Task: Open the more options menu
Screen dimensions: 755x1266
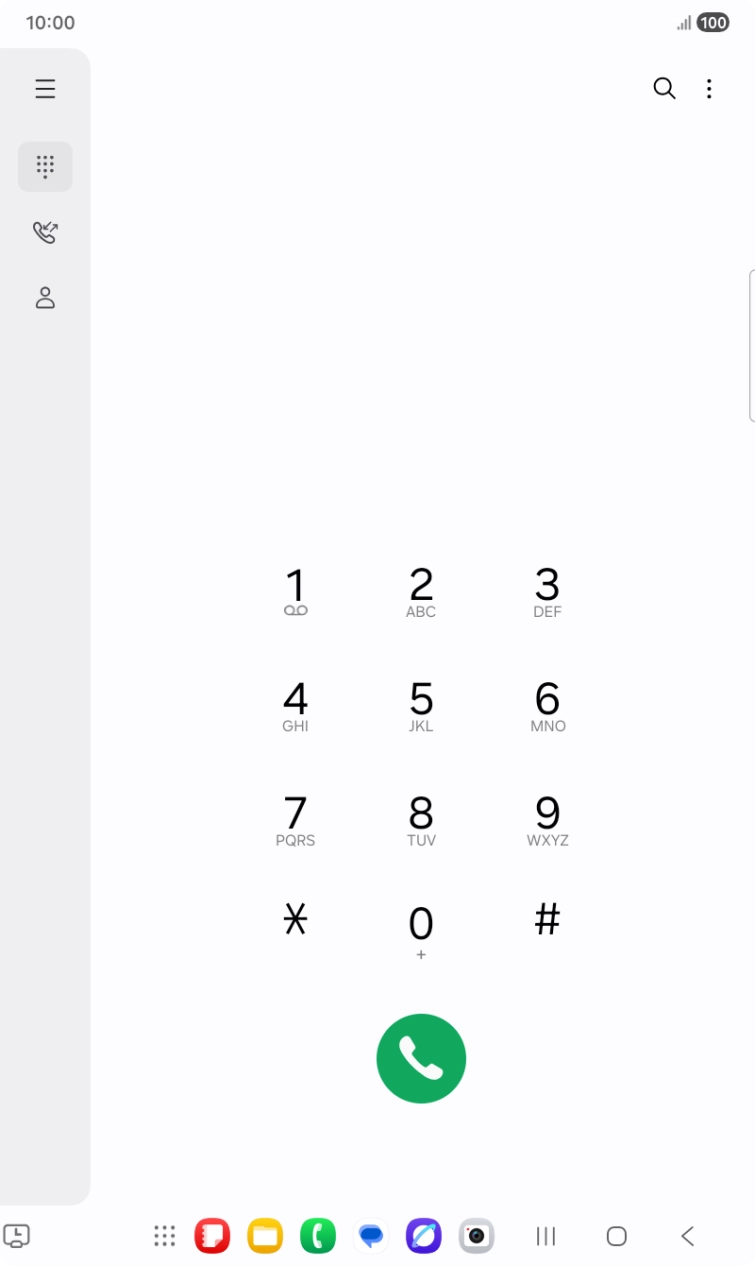Action: (x=709, y=89)
